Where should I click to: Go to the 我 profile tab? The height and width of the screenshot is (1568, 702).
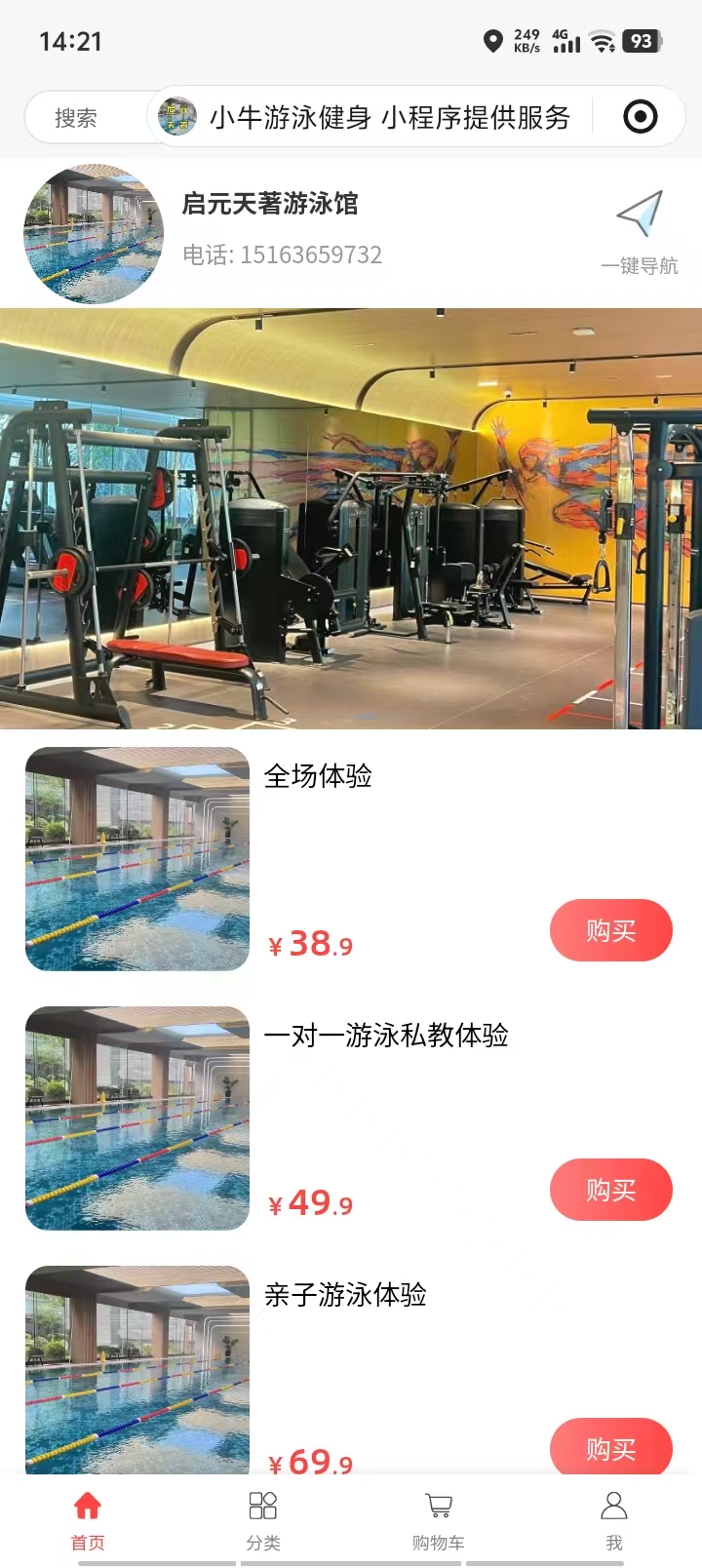(x=613, y=1519)
